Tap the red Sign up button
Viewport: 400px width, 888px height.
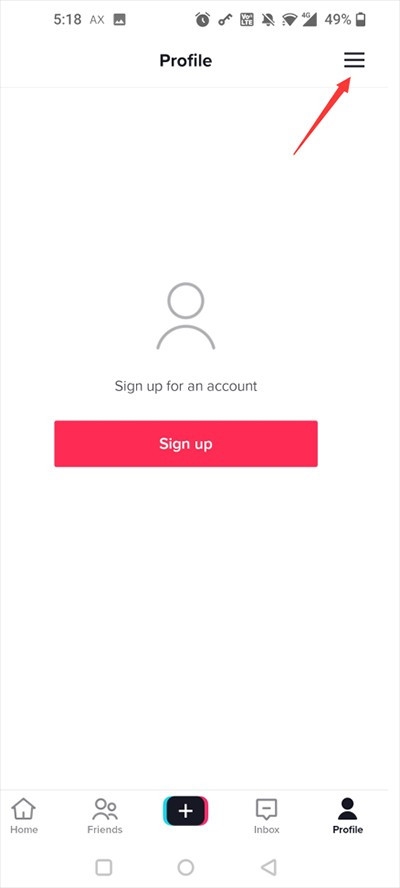coord(186,443)
